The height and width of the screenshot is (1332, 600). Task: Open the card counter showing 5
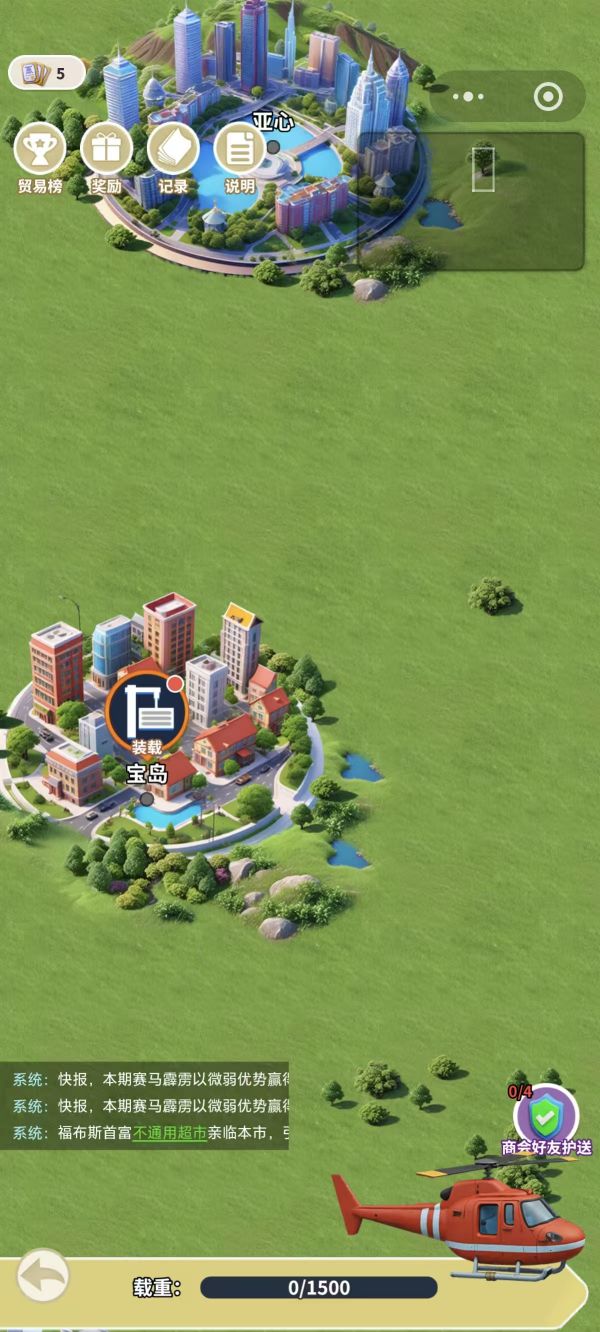coord(46,73)
